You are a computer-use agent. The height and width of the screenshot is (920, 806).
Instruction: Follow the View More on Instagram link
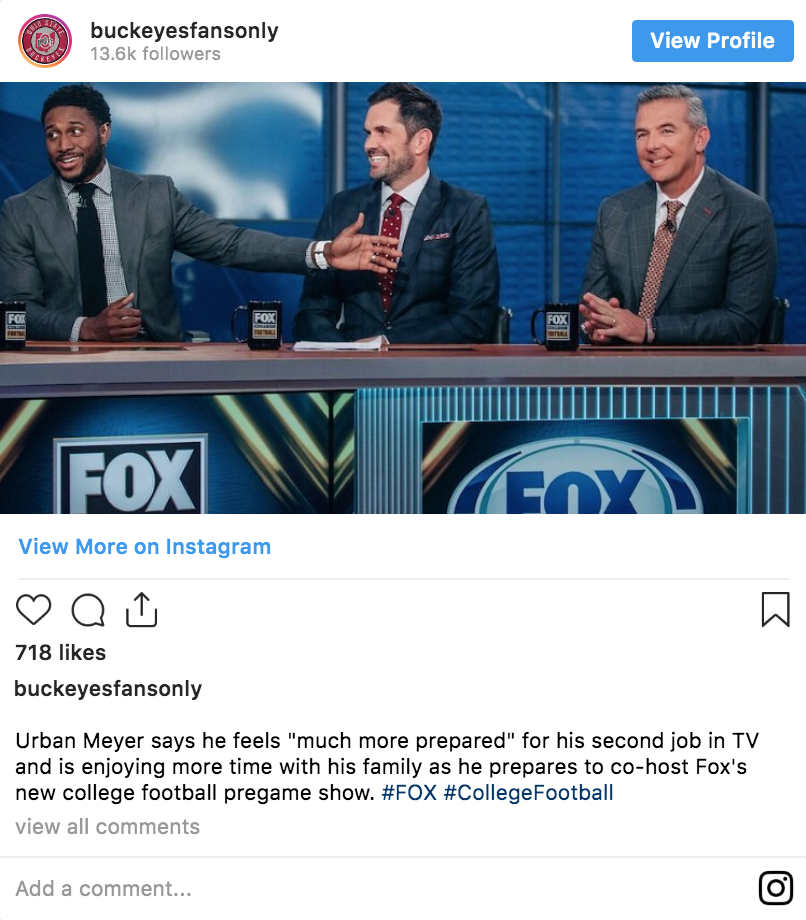coord(145,547)
